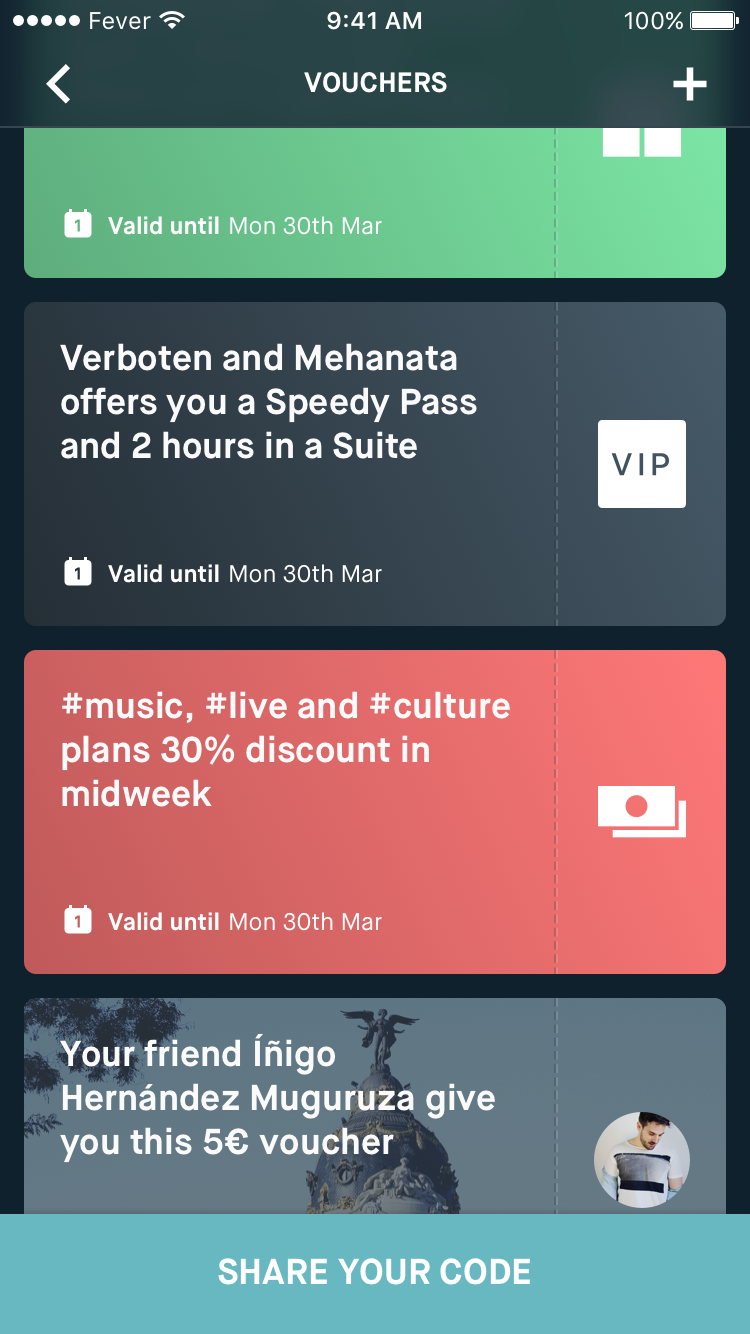Go back using the top-left arrow
Viewport: 750px width, 1334px height.
(59, 84)
